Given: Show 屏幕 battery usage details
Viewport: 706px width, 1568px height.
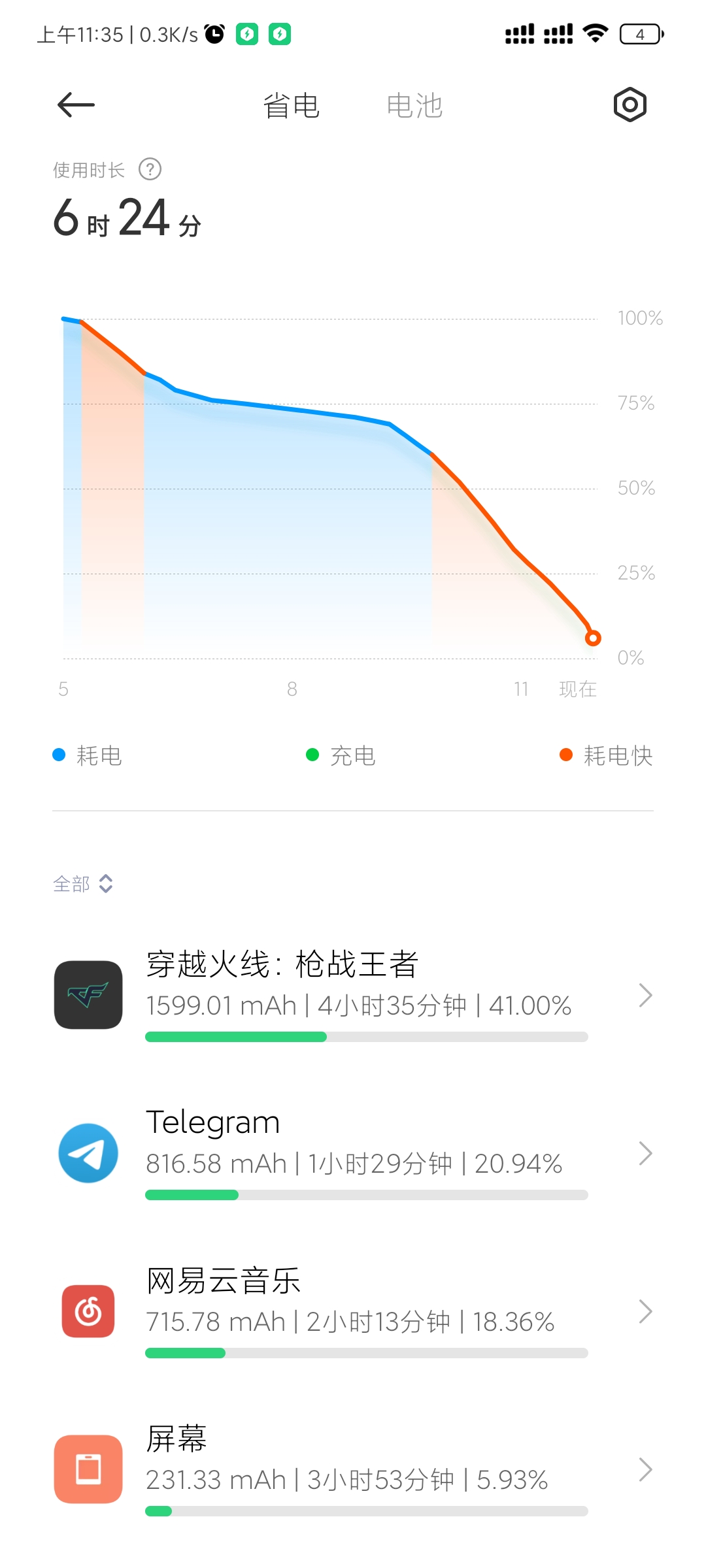Looking at the screenshot, I should tap(353, 1470).
